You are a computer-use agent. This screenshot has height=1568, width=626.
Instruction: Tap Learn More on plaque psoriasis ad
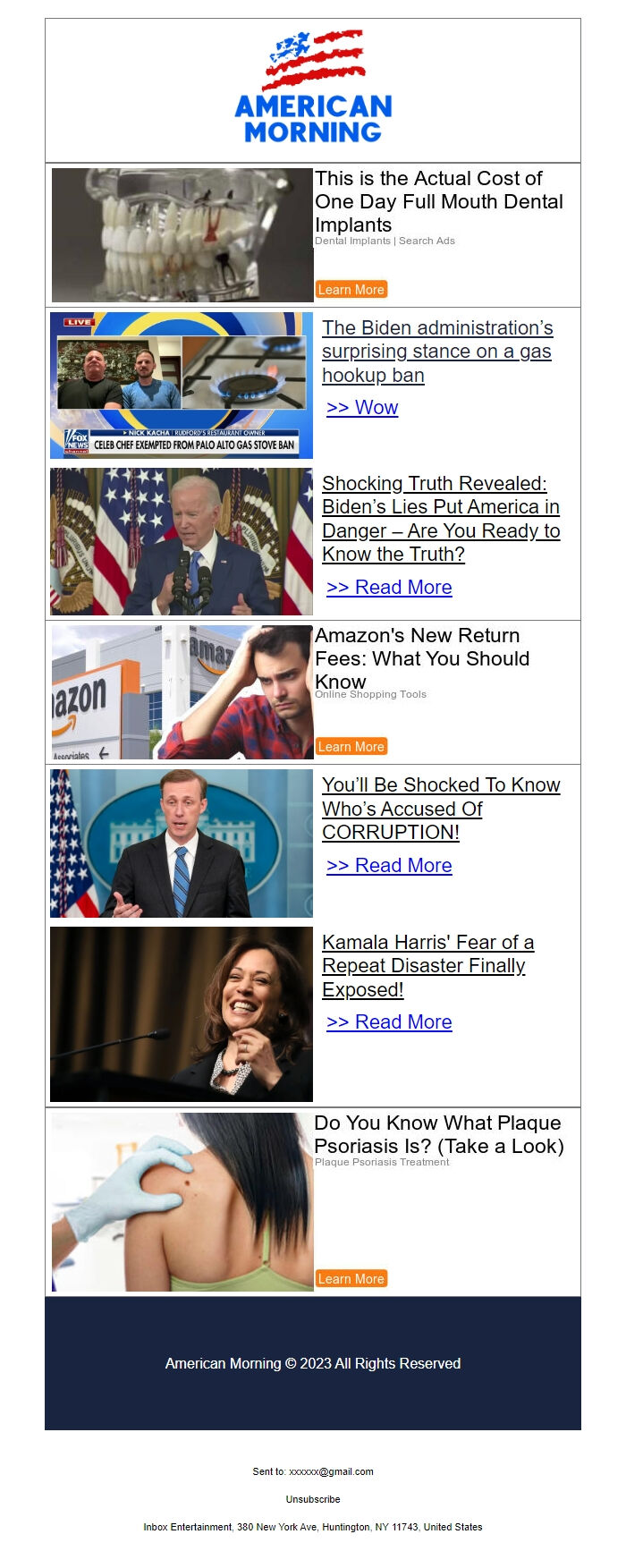351,1279
